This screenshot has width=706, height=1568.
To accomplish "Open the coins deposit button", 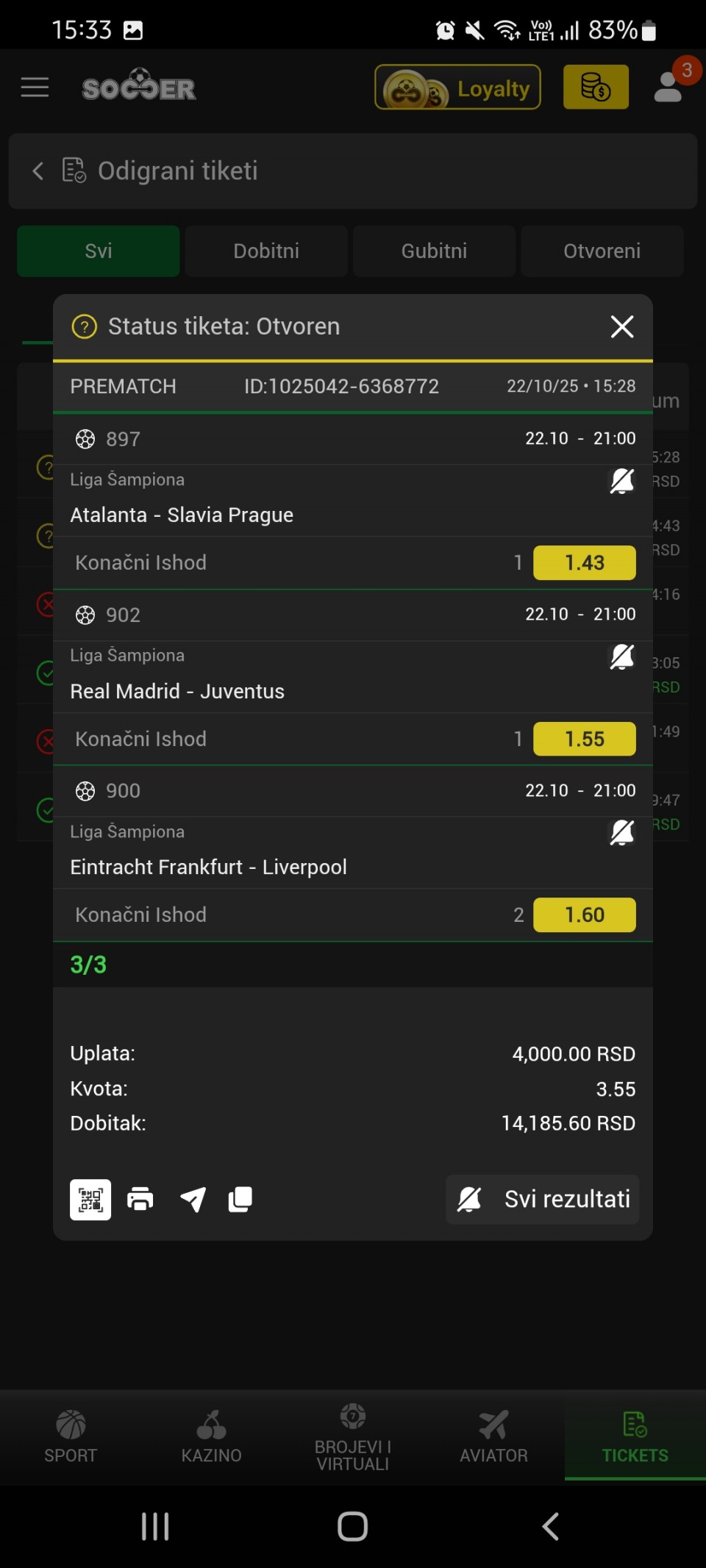I will (596, 87).
